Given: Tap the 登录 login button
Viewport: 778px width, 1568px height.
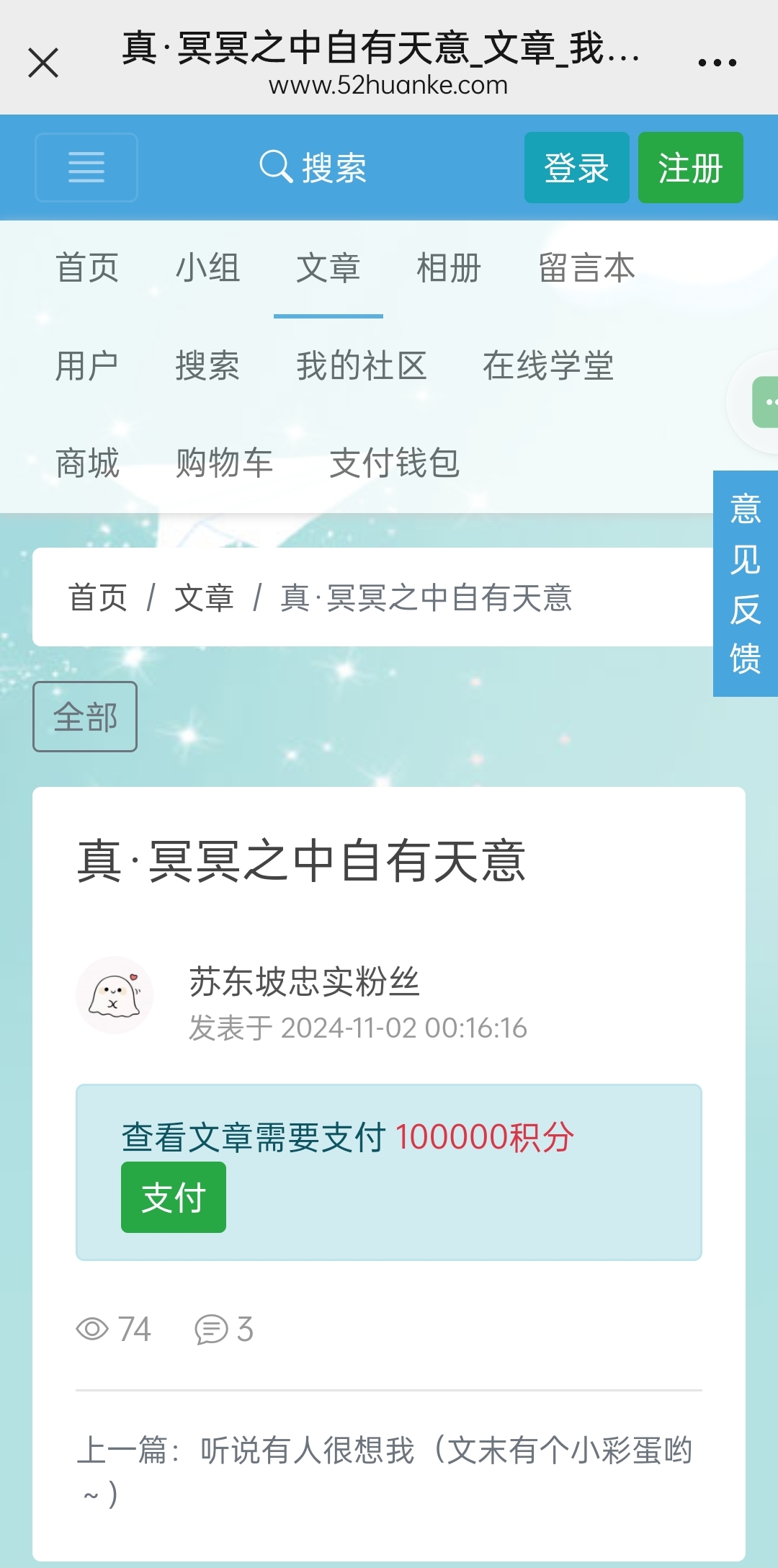Looking at the screenshot, I should [576, 167].
